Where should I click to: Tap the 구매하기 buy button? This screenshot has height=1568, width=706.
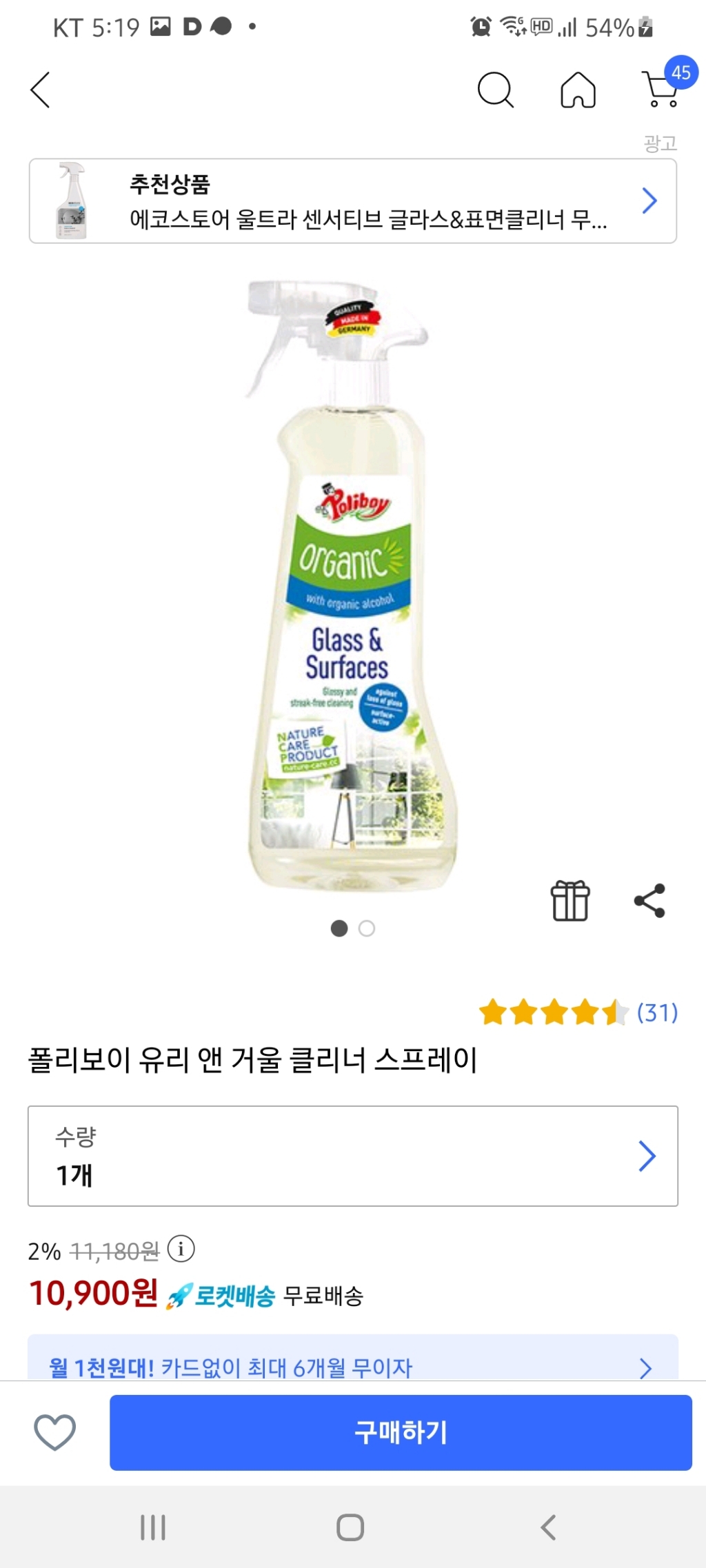pos(401,1432)
